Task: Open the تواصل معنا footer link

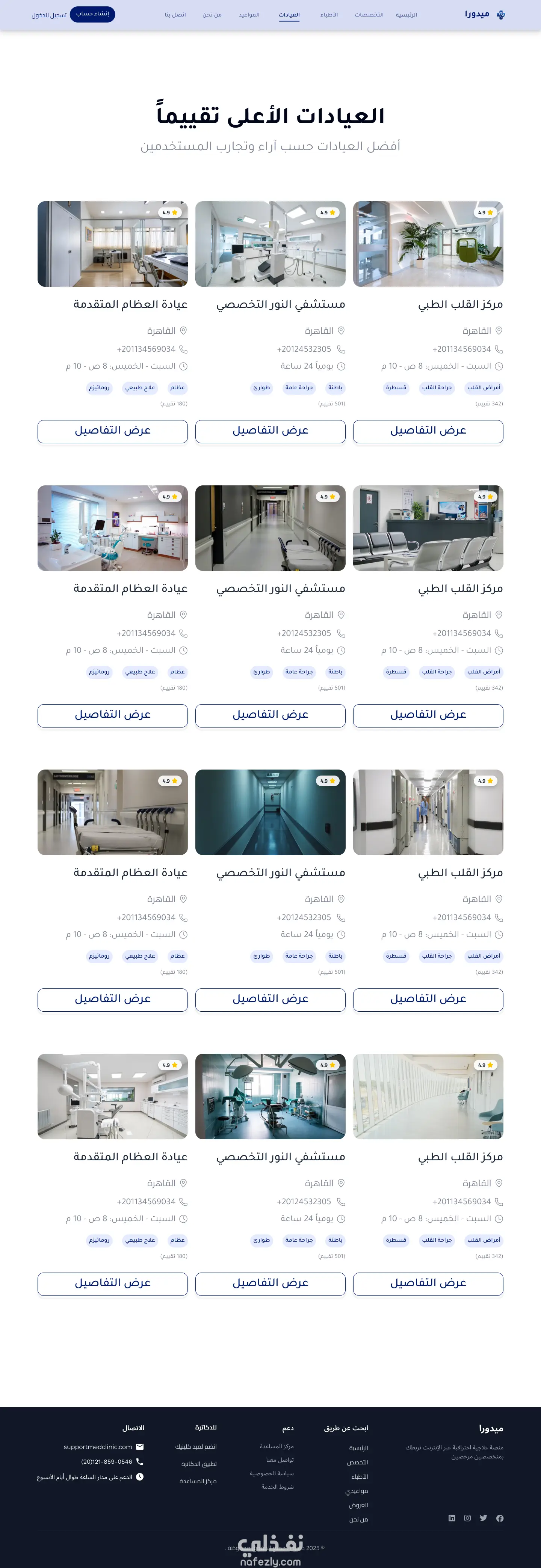Action: [280, 1460]
